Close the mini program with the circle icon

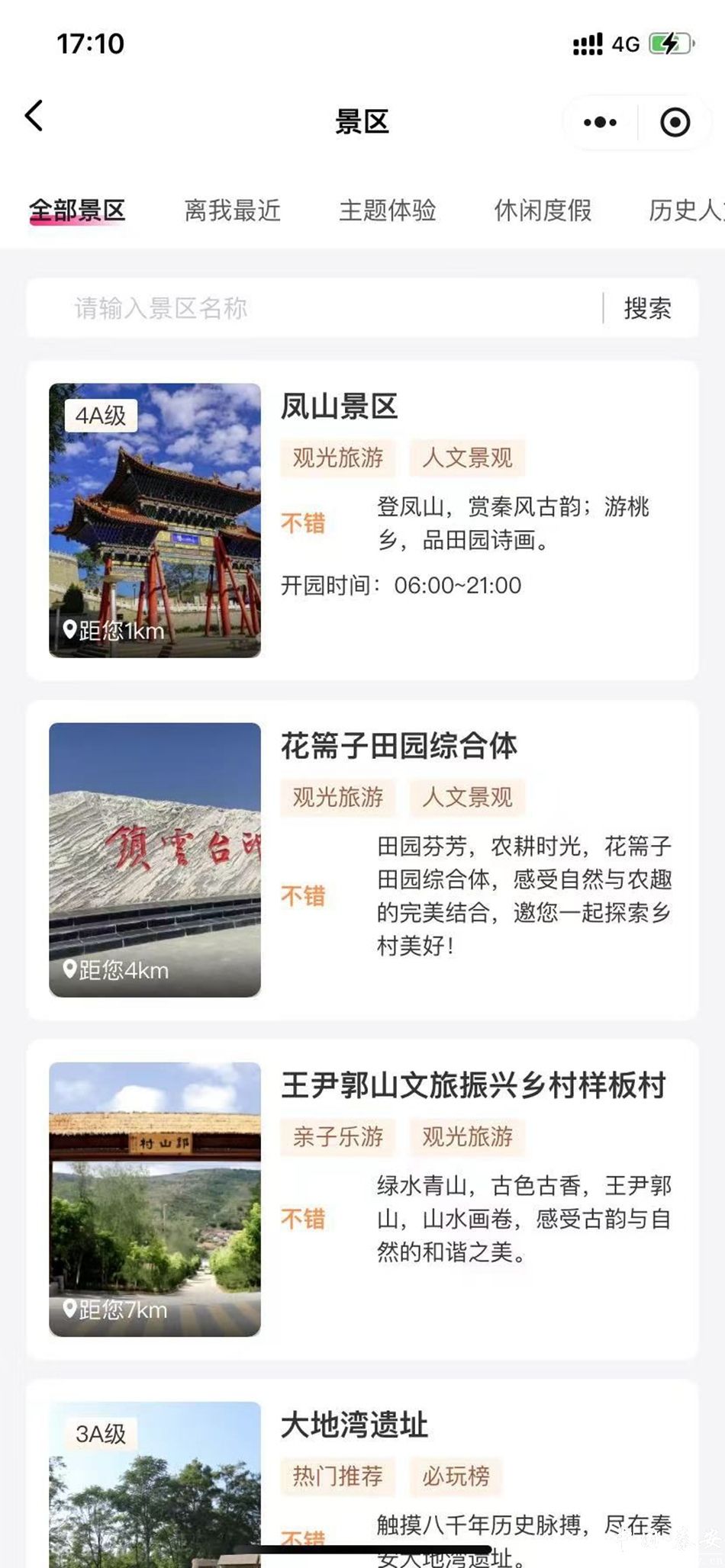click(x=675, y=122)
